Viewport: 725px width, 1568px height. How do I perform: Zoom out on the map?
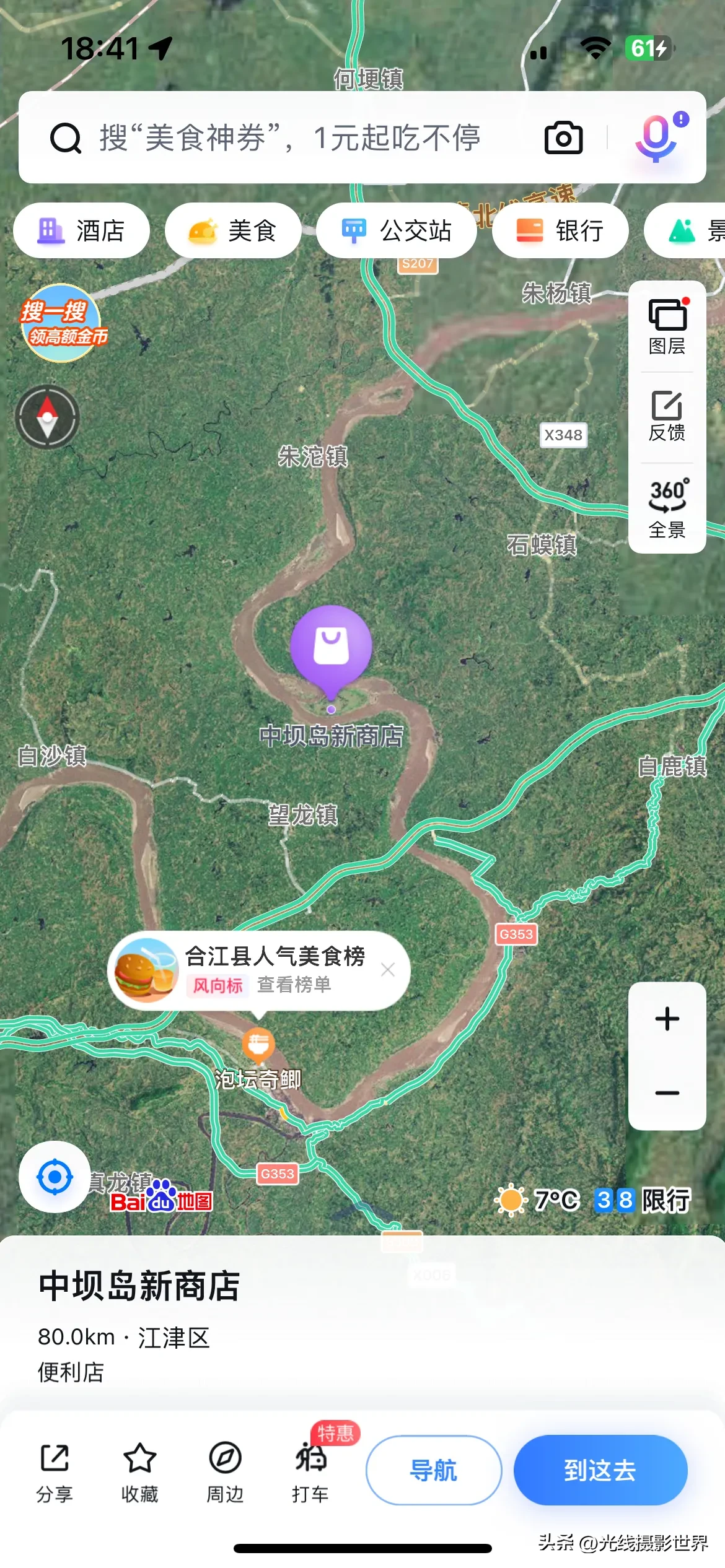(x=667, y=1093)
